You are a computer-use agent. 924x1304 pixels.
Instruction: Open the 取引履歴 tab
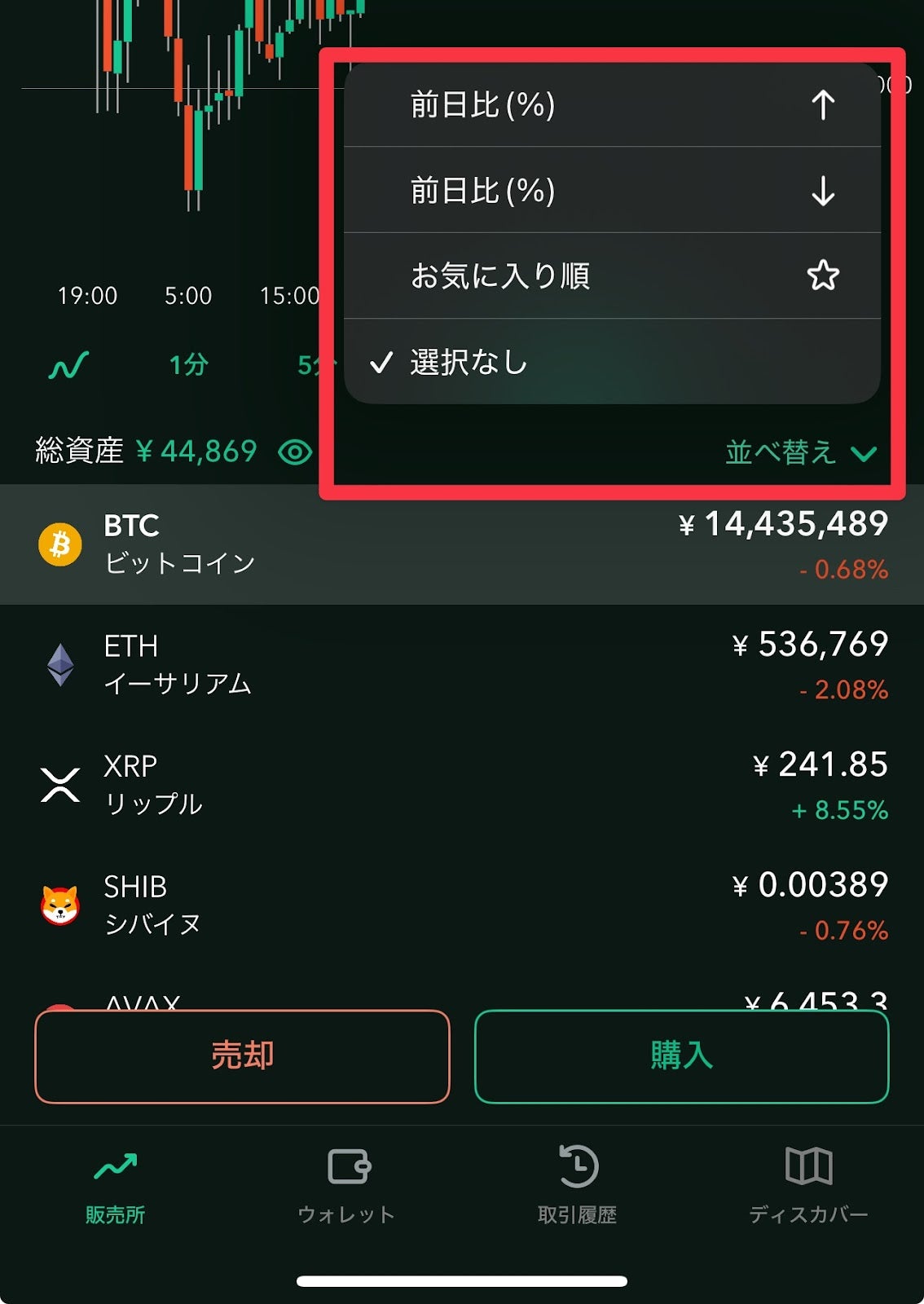(577, 1186)
